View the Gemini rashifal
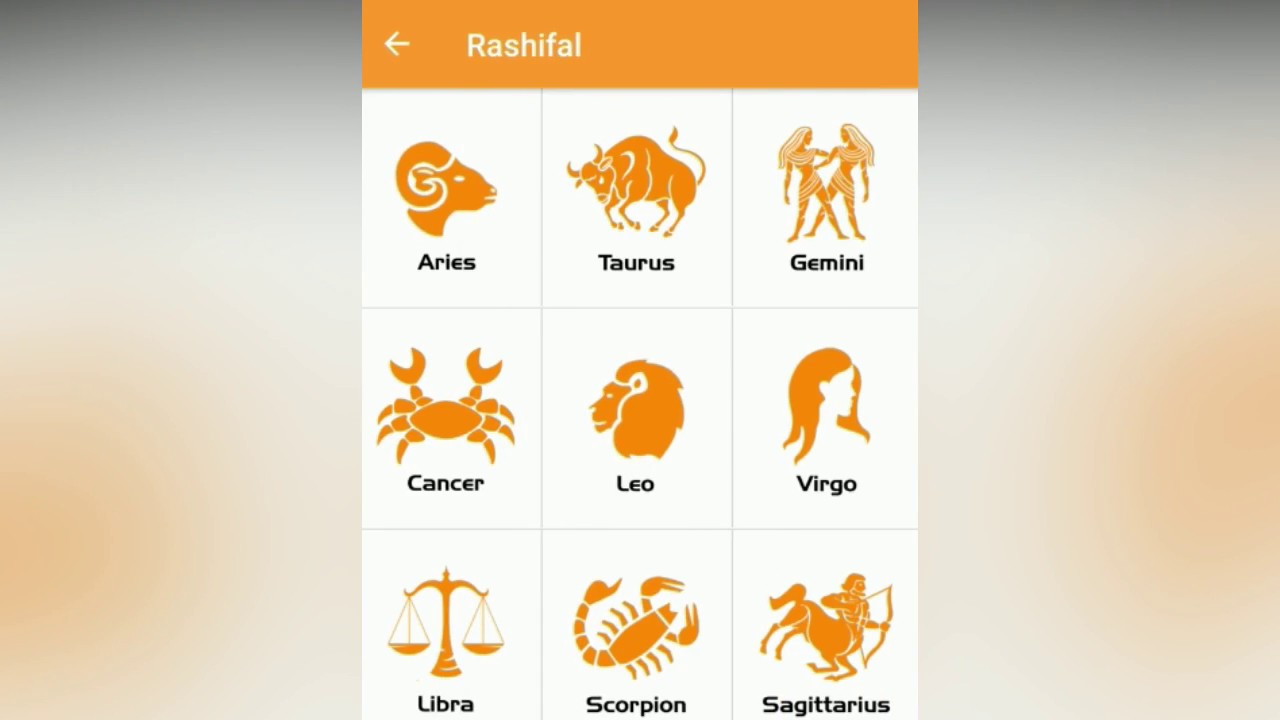Image resolution: width=1280 pixels, height=720 pixels. (826, 200)
